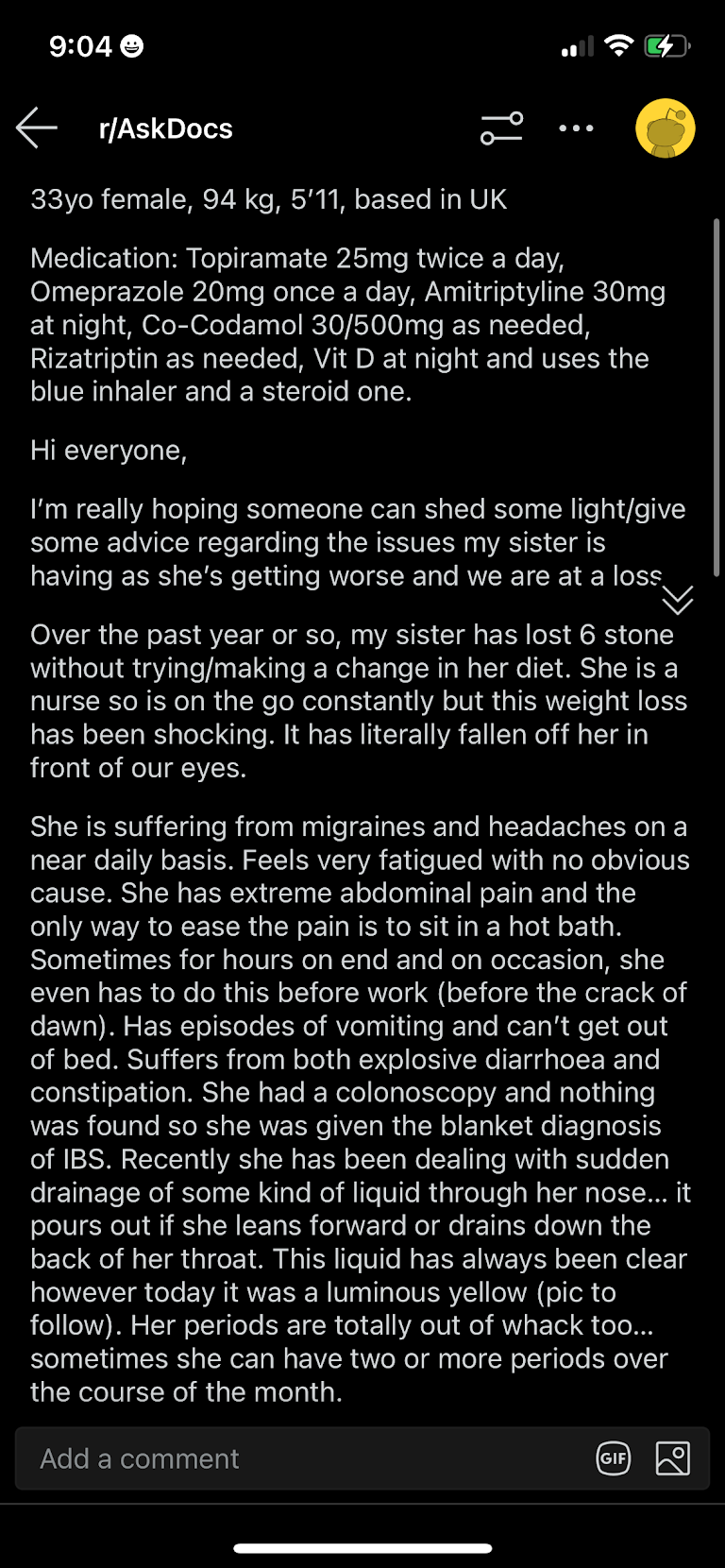
Task: Open the profile avatar
Action: tap(666, 128)
